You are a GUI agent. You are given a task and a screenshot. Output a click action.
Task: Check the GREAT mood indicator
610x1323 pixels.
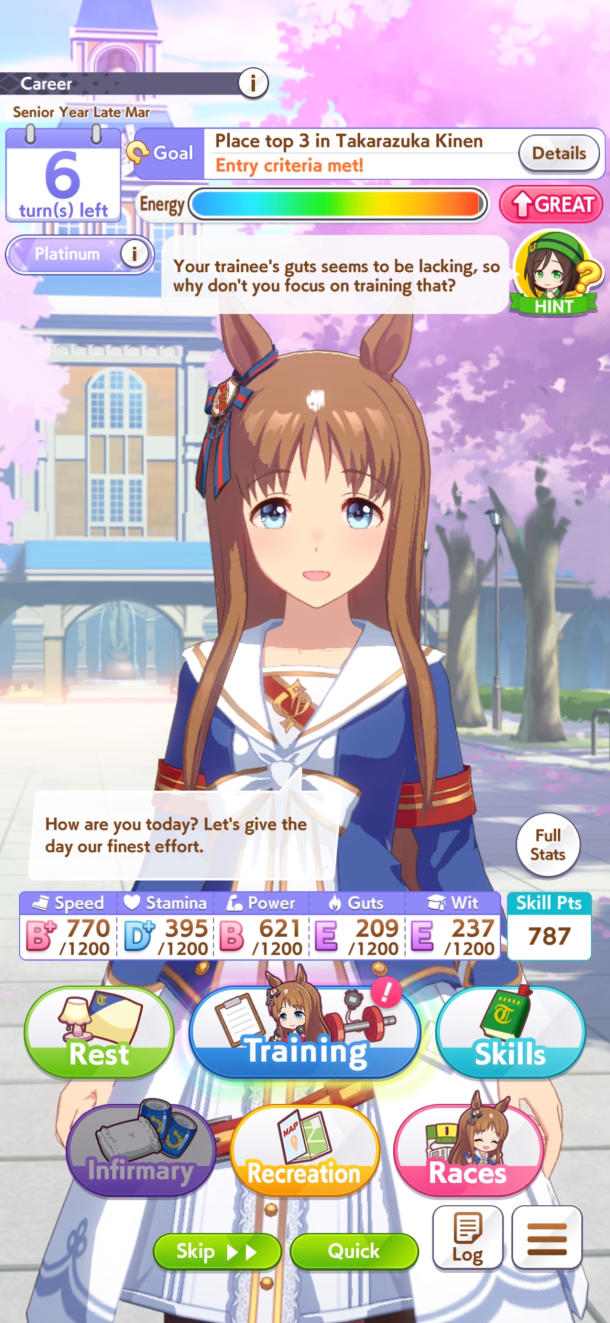coord(552,205)
